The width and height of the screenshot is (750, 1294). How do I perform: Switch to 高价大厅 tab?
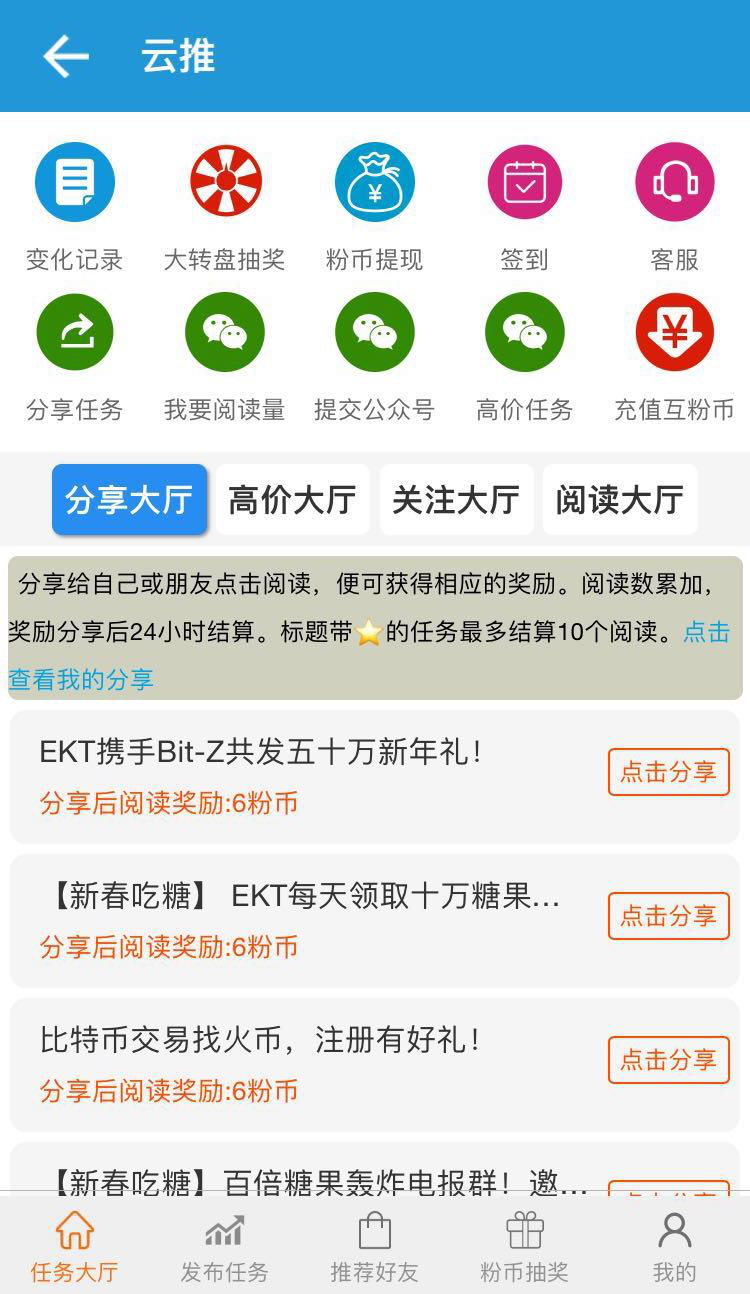292,499
